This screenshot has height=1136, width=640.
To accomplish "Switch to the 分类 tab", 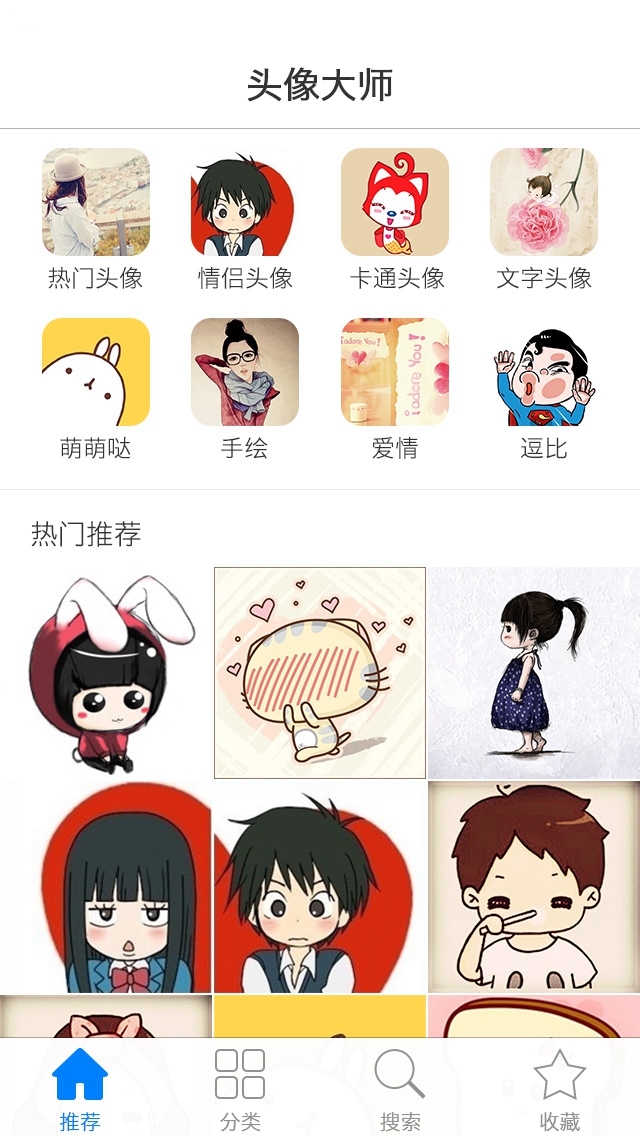I will pyautogui.click(x=240, y=1088).
